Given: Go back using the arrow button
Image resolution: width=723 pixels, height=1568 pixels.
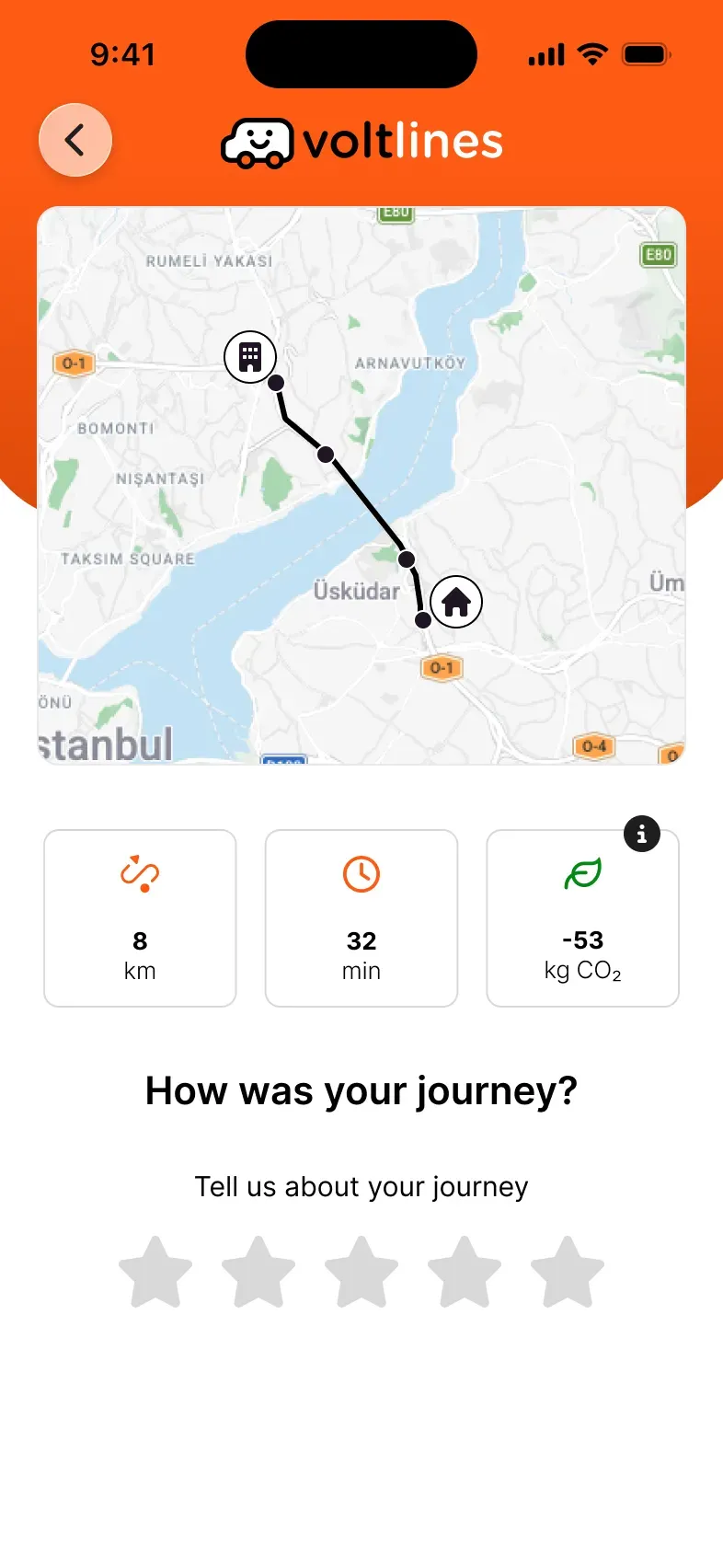Looking at the screenshot, I should point(75,141).
